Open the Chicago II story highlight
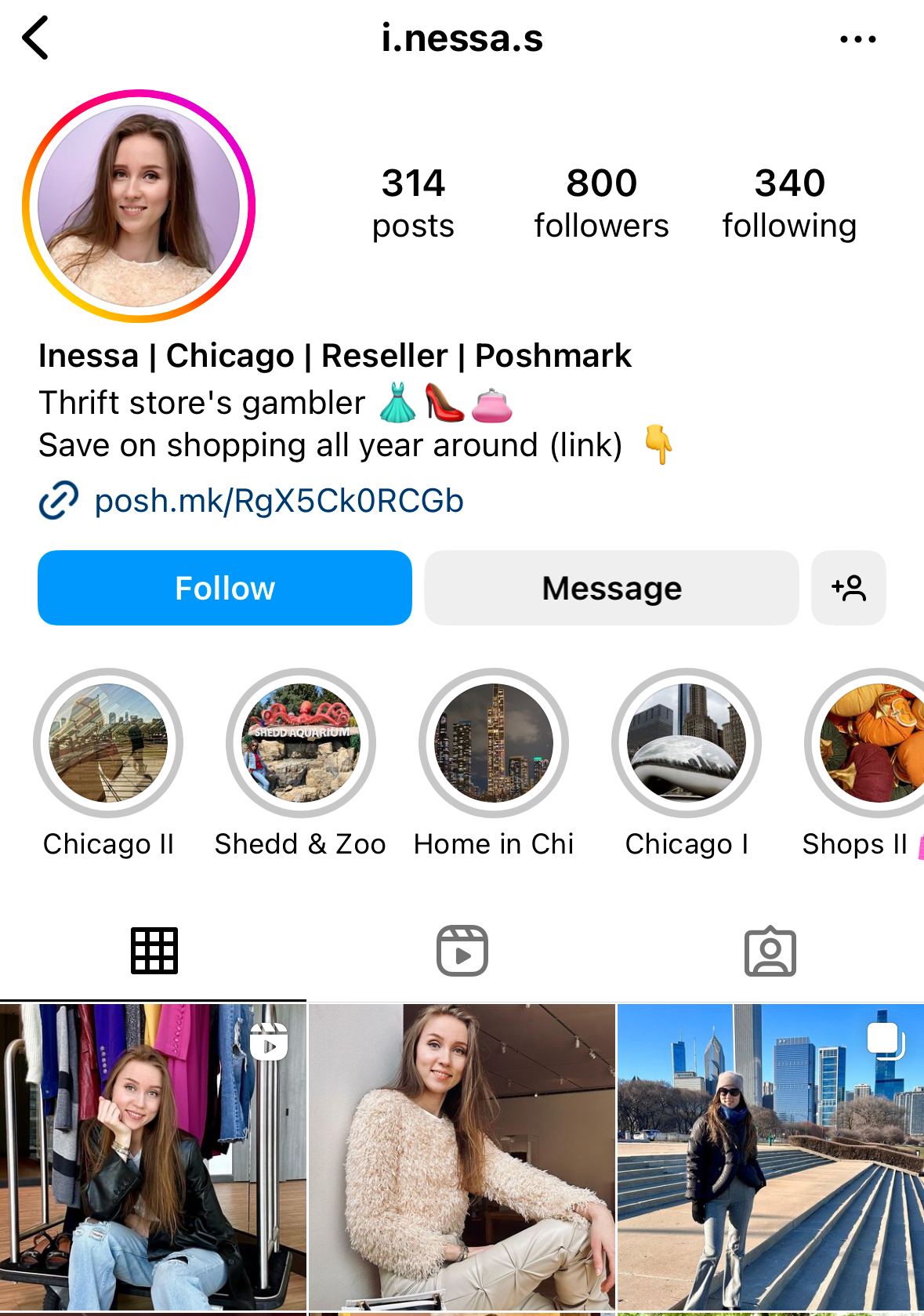This screenshot has height=1316, width=924. (x=108, y=742)
